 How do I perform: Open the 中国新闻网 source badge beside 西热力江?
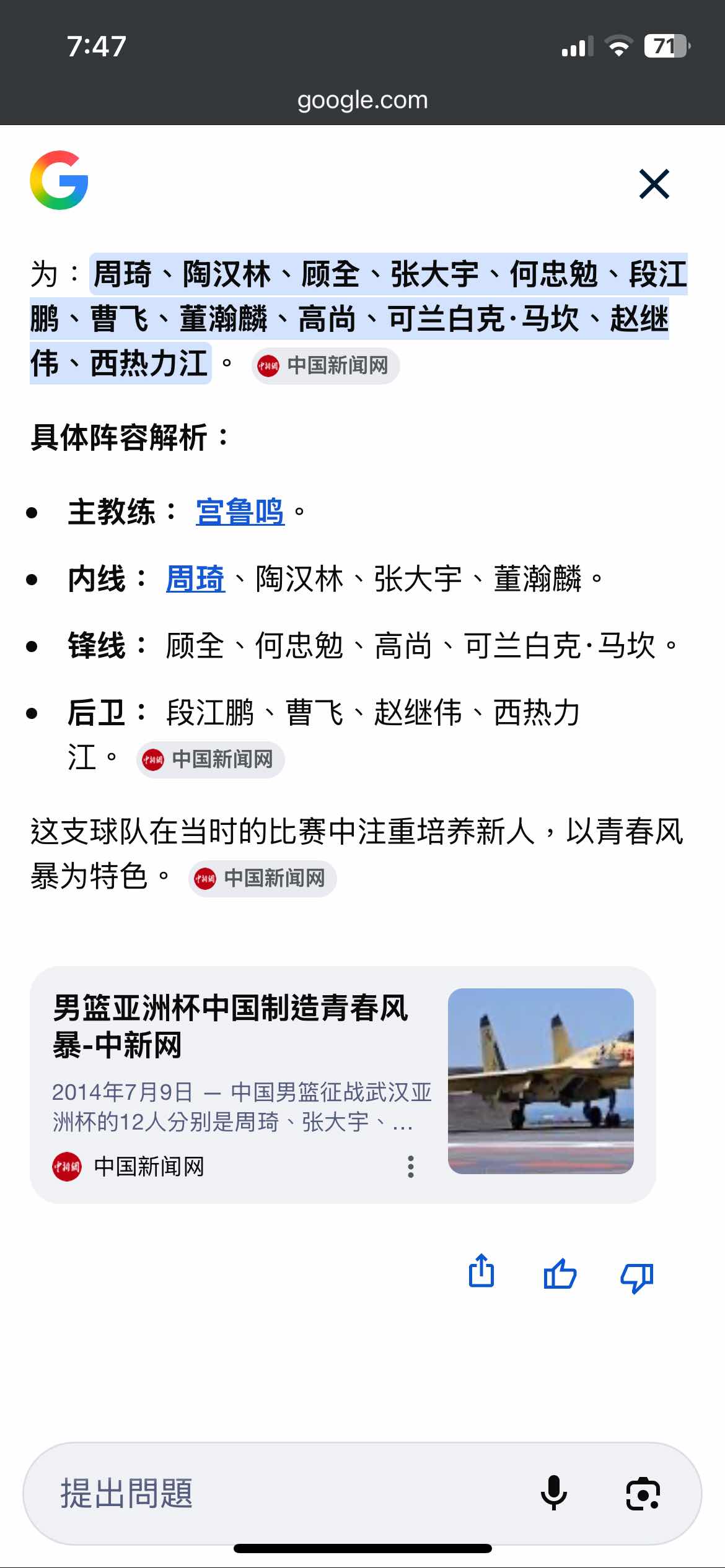[324, 366]
